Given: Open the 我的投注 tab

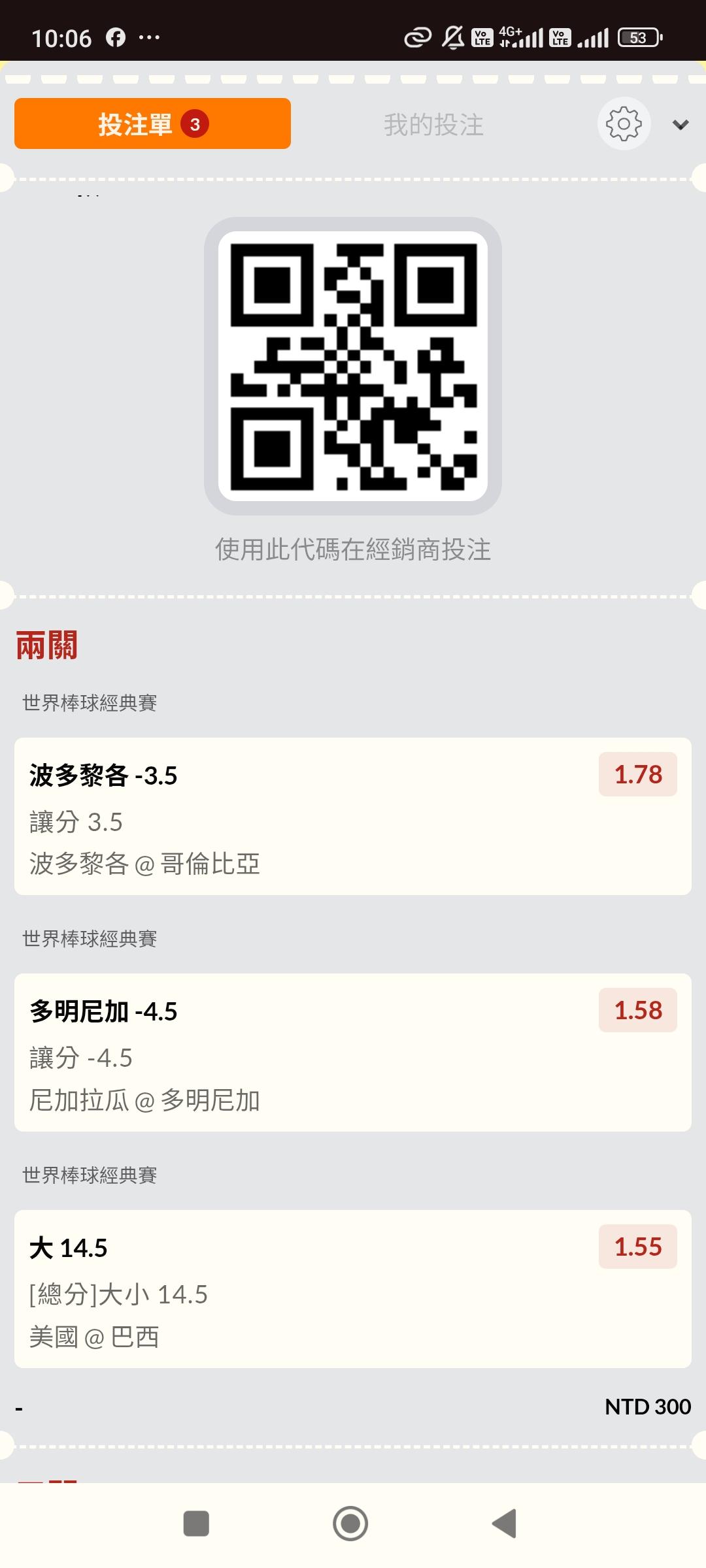Looking at the screenshot, I should pos(433,124).
